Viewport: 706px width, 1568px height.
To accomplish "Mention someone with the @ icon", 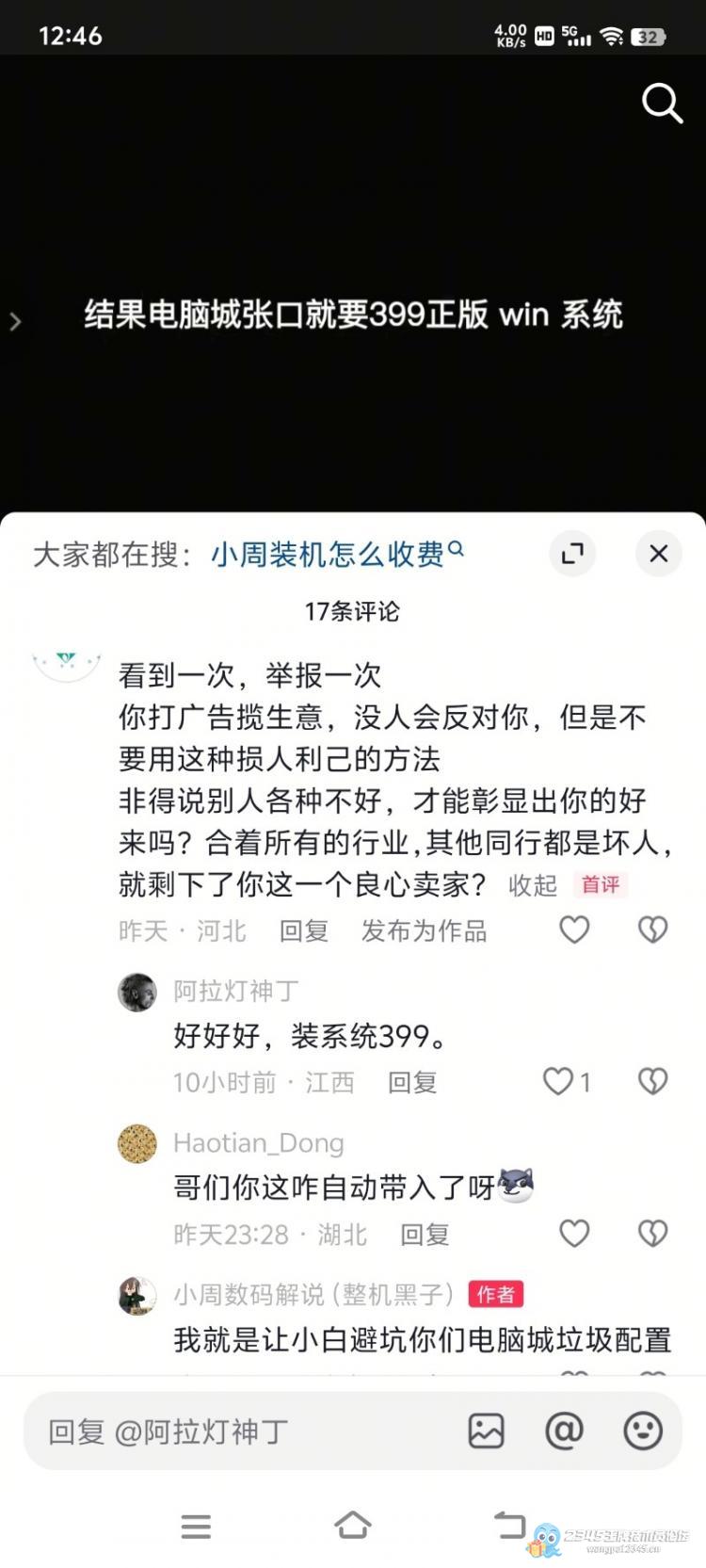I will coord(564,1431).
